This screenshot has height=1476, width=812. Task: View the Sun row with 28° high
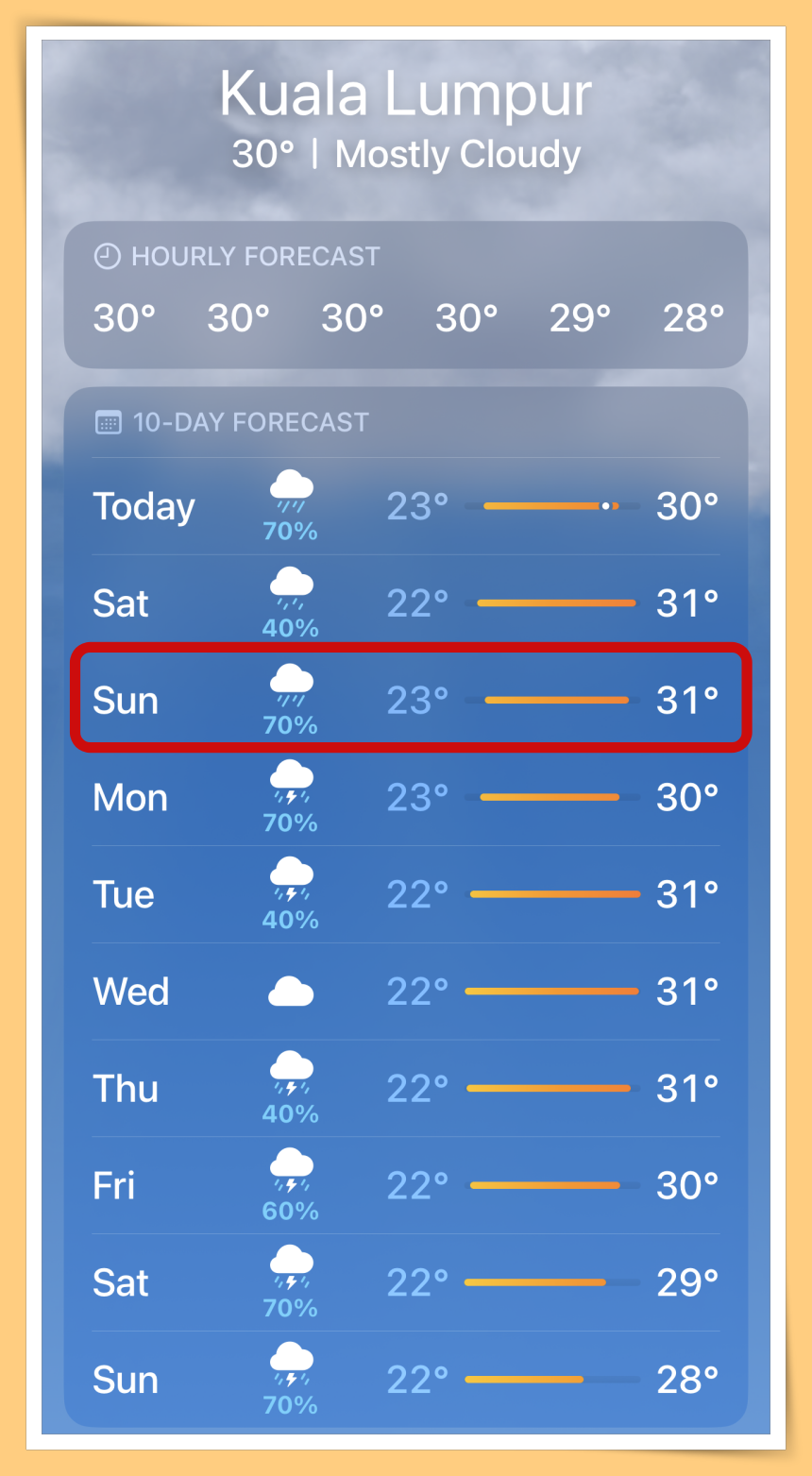(x=406, y=1380)
